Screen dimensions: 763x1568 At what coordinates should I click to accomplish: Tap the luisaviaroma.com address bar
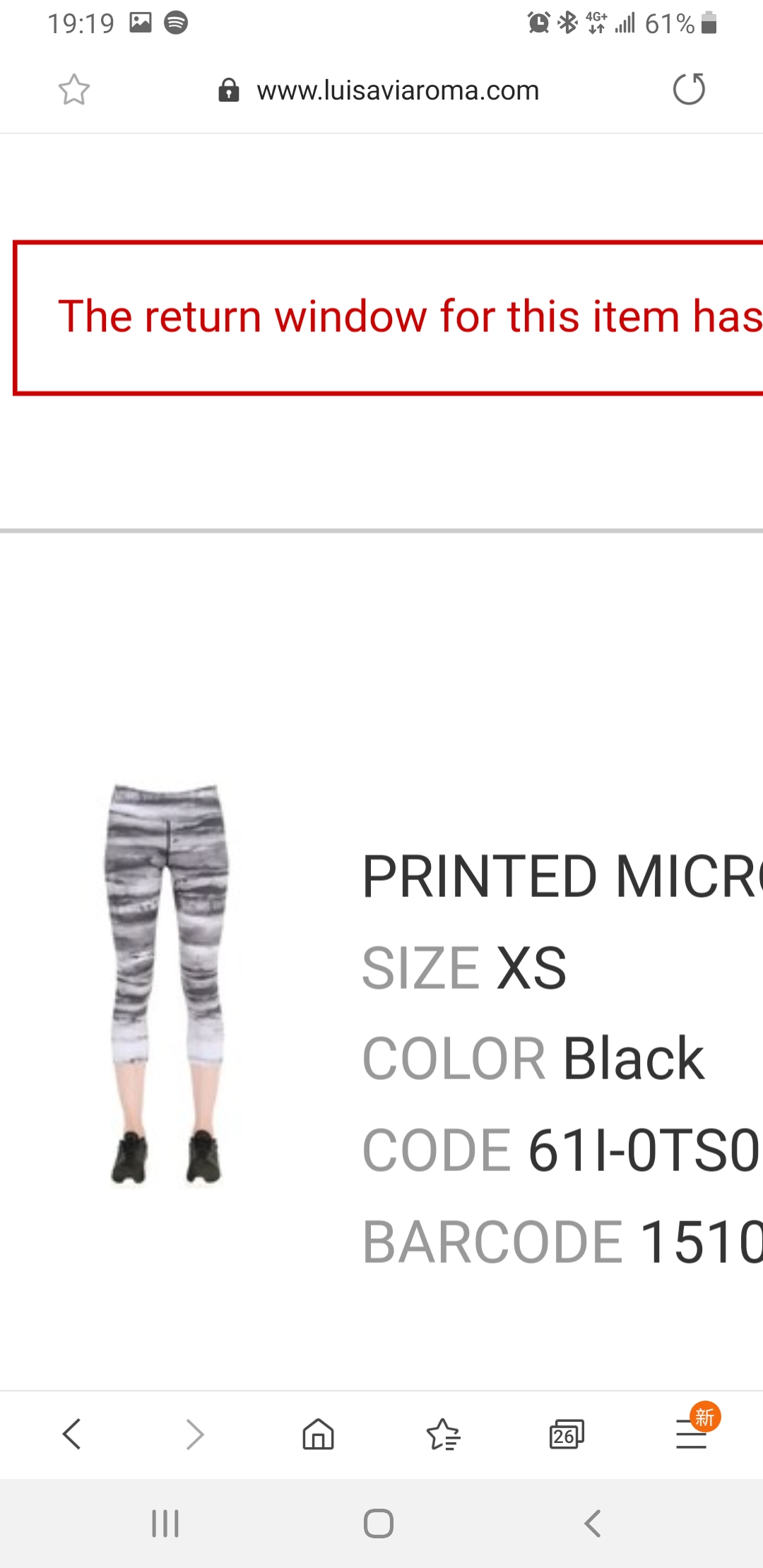pos(397,90)
